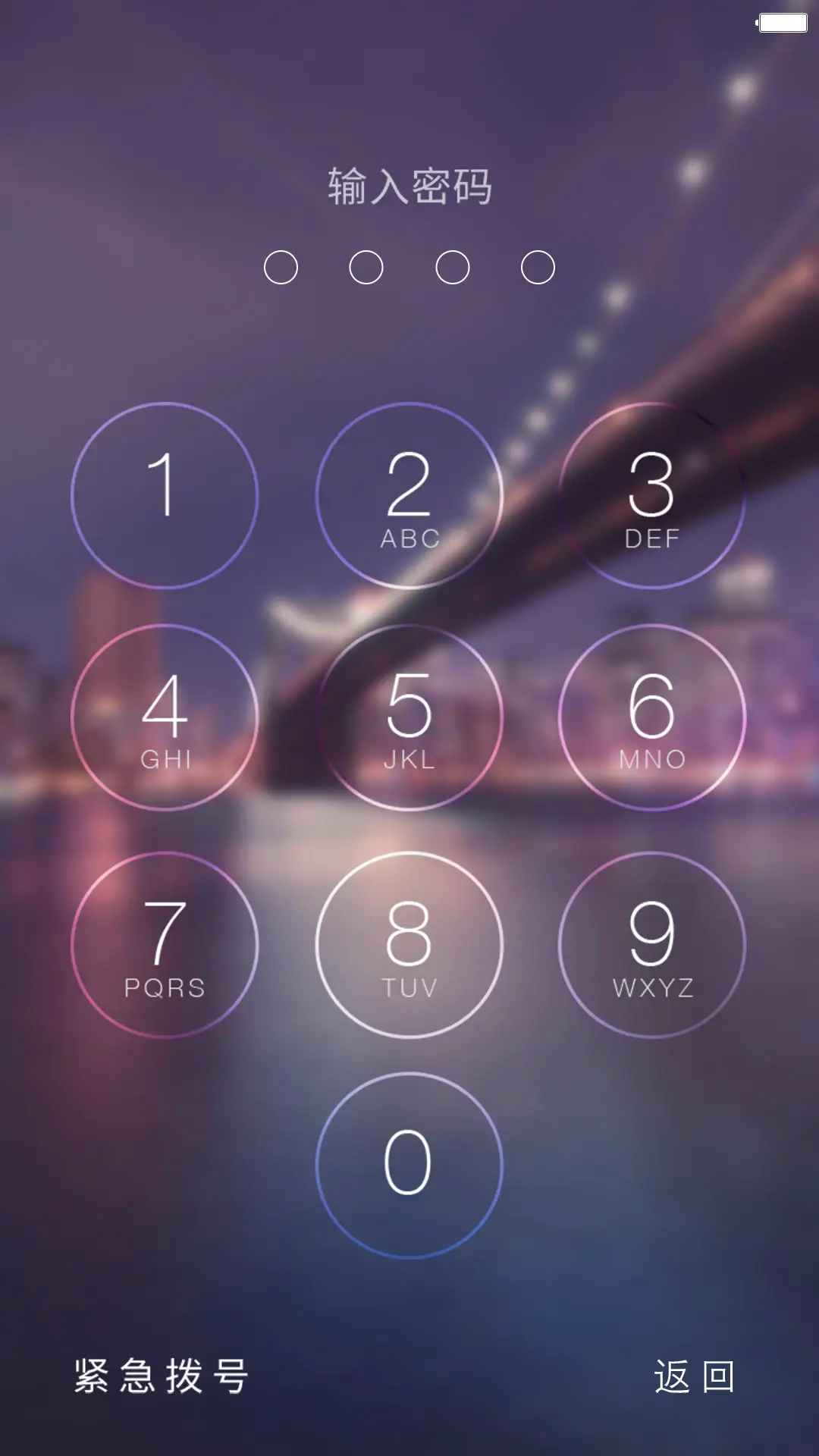Open emergency call (紧急拨号)
Viewport: 819px width, 1456px height.
pos(162,1376)
